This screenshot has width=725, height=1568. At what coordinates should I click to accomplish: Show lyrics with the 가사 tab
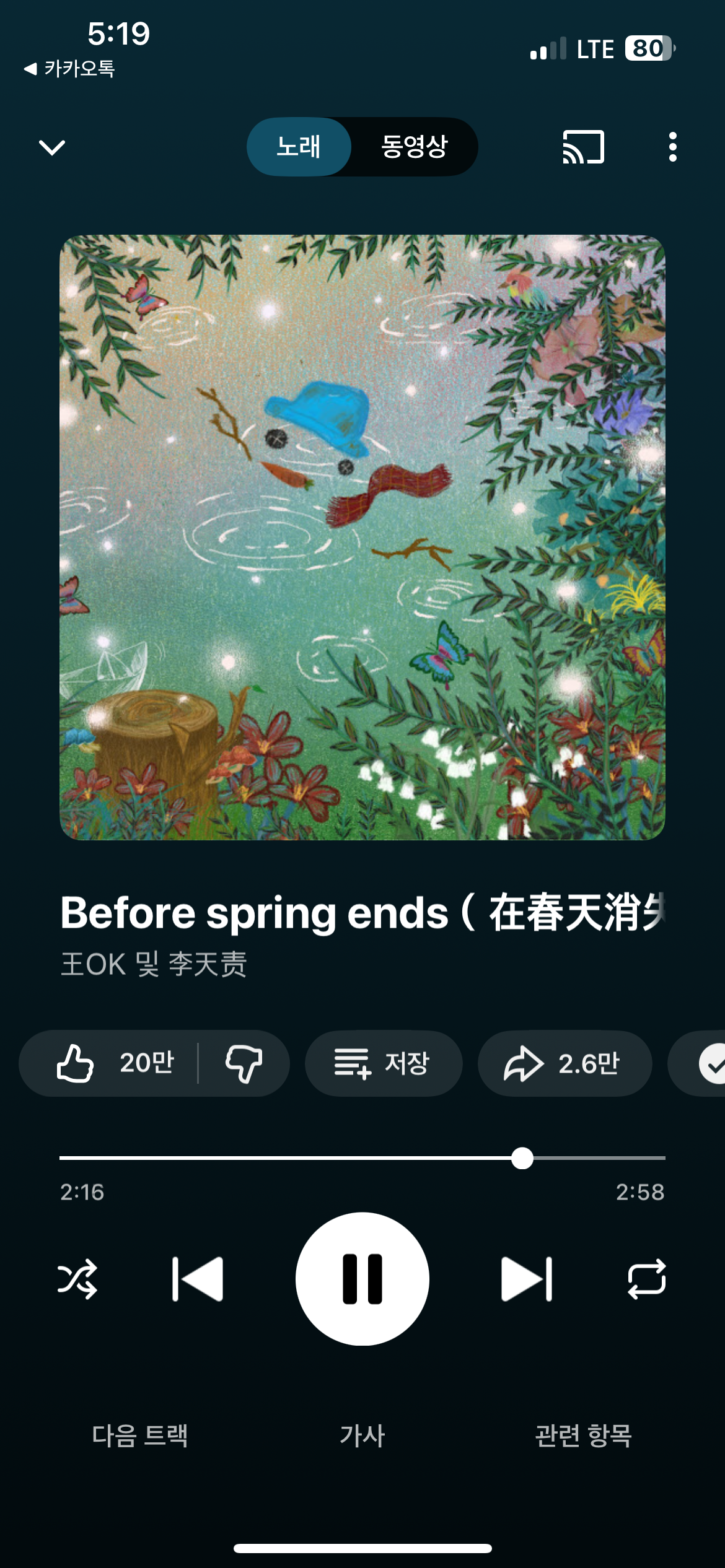point(362,1435)
